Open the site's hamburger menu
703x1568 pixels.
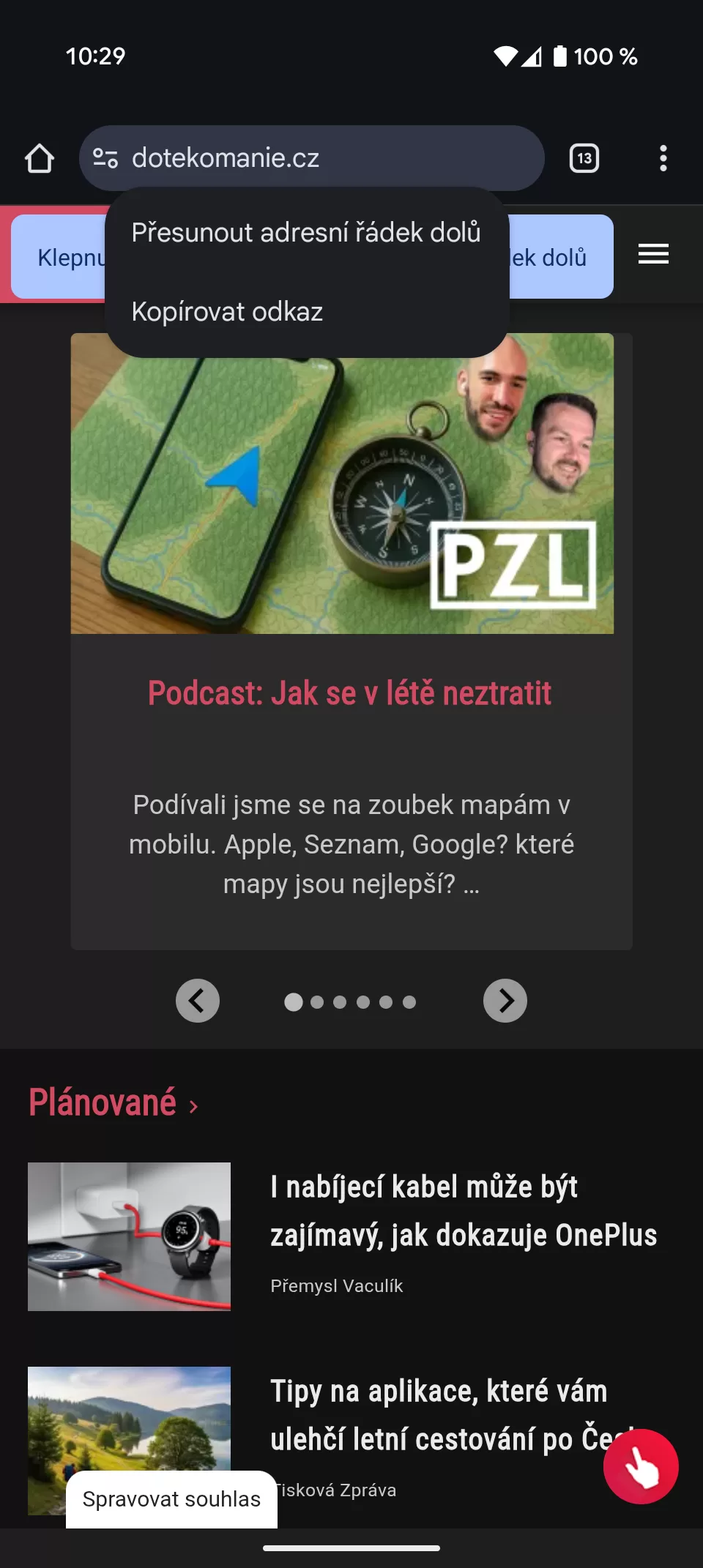click(653, 254)
